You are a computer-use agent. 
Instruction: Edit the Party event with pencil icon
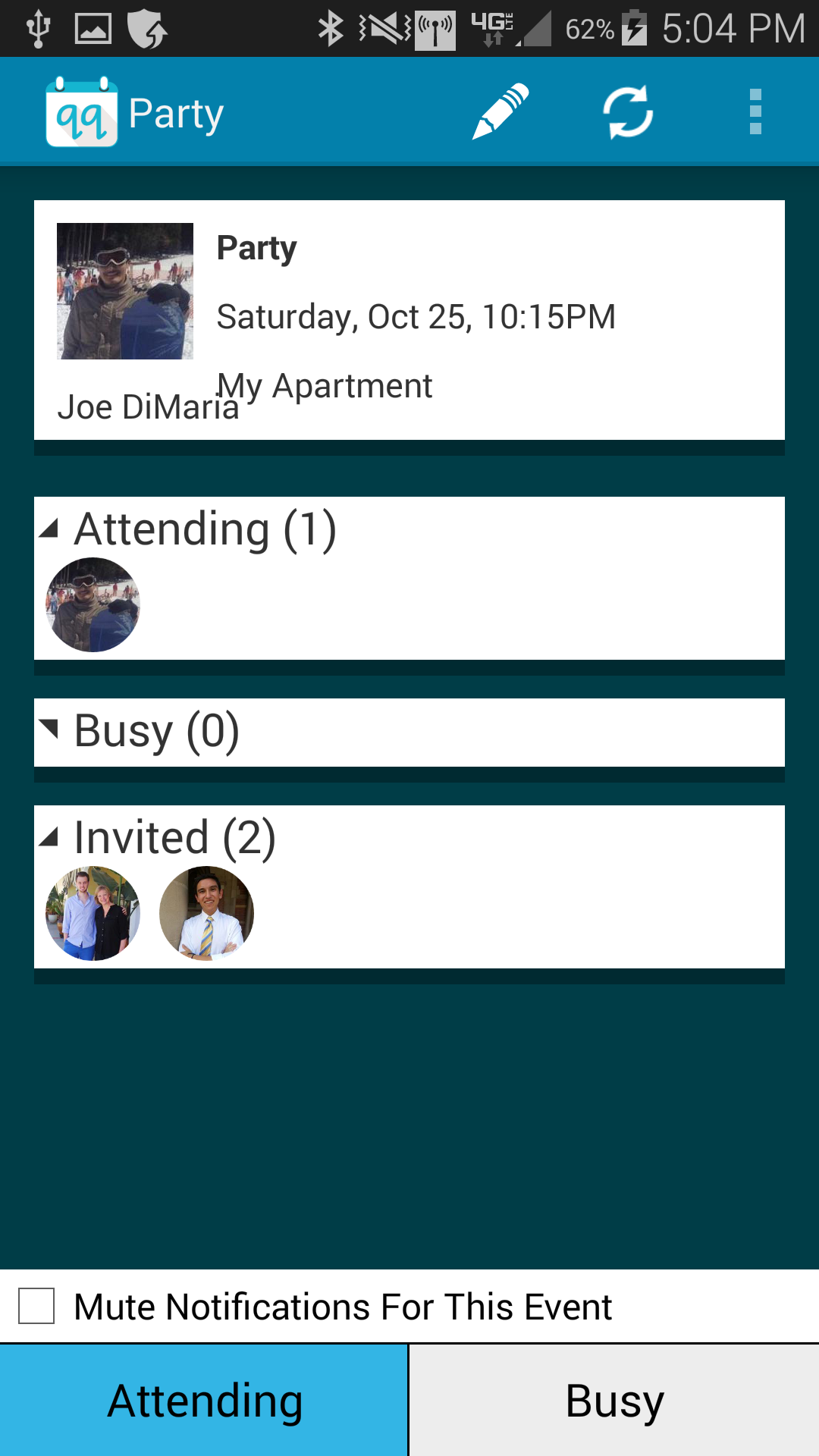click(x=500, y=112)
